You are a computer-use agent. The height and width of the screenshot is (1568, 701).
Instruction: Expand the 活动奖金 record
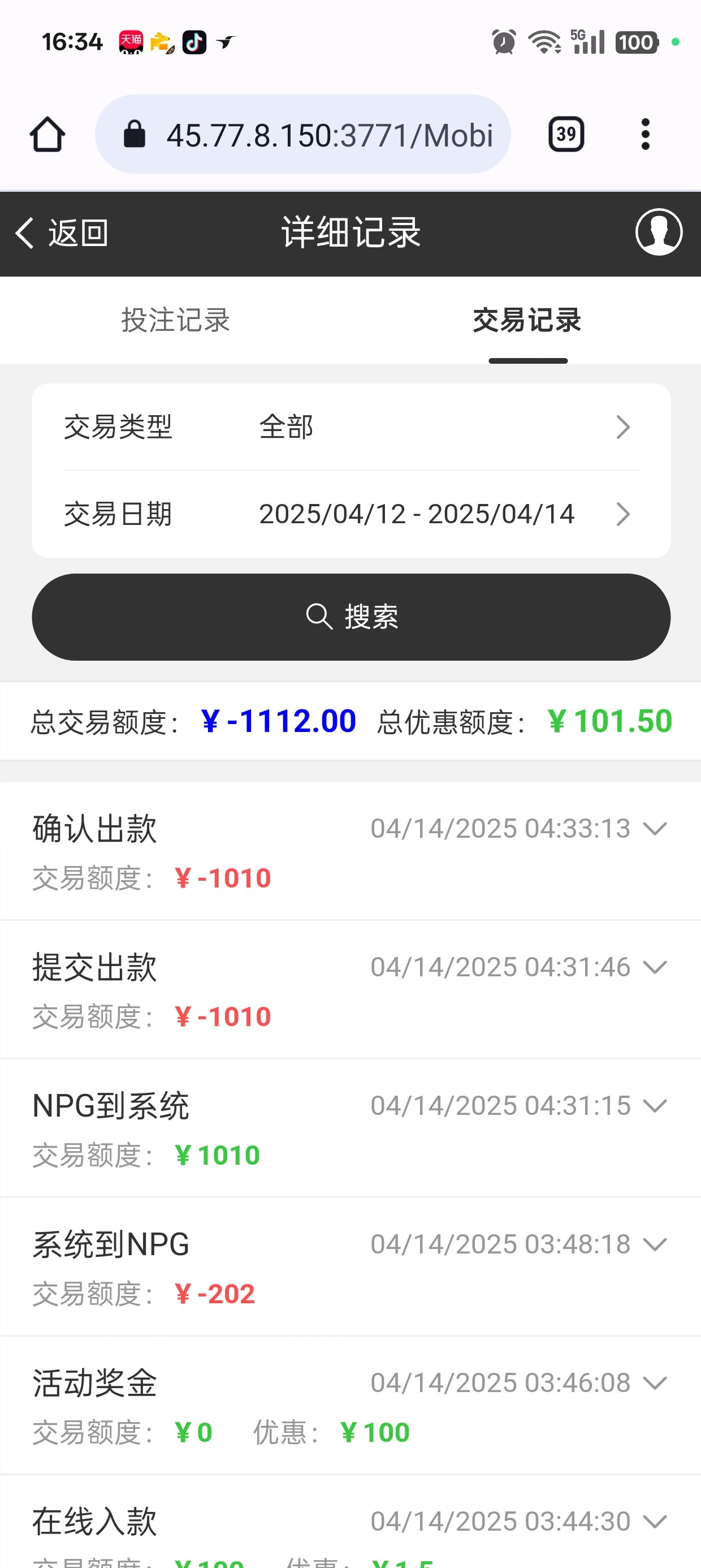coord(655,1384)
